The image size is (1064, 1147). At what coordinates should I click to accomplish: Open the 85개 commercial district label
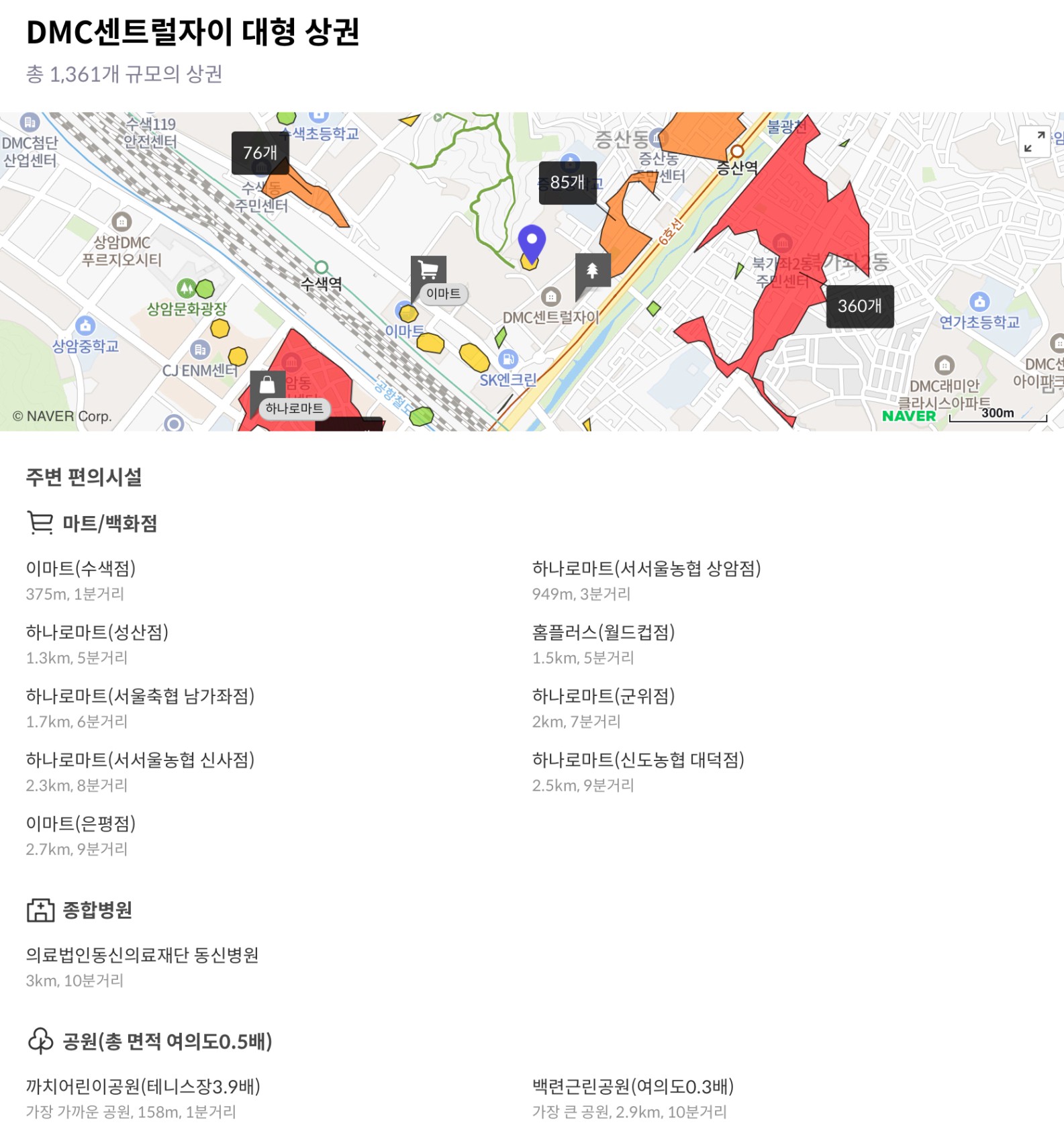567,183
